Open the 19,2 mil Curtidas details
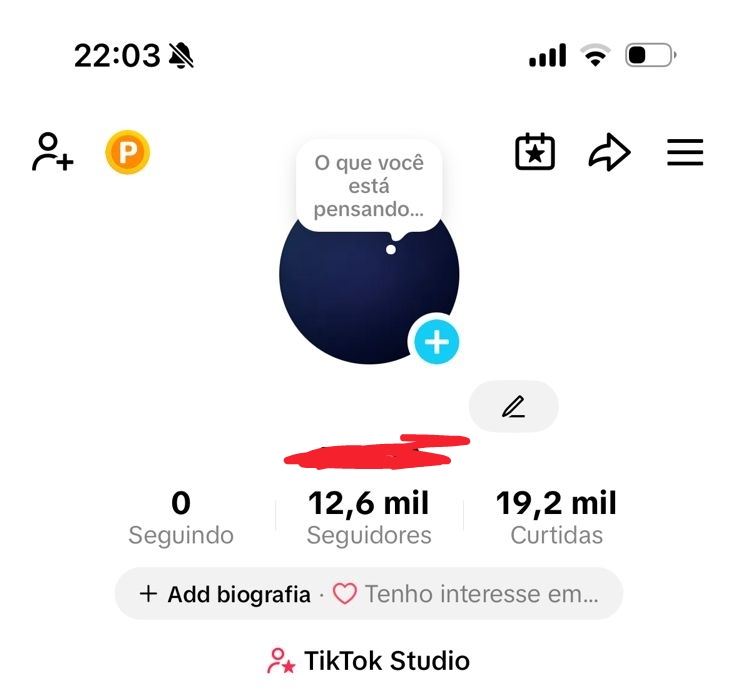Screen dimensions: 737x696 556,518
